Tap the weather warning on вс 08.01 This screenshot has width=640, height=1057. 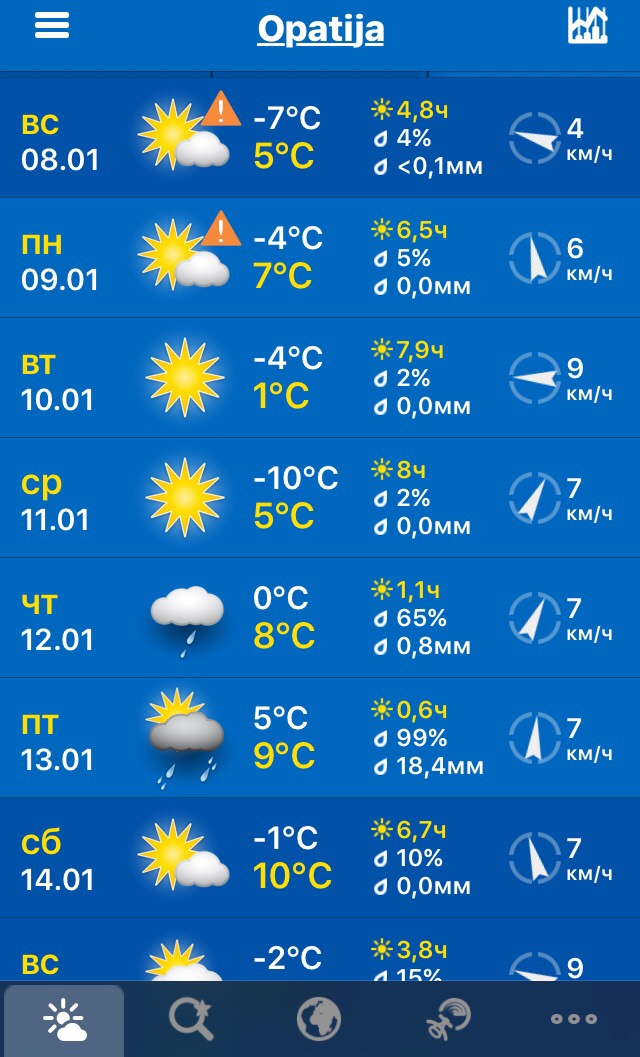(221, 110)
